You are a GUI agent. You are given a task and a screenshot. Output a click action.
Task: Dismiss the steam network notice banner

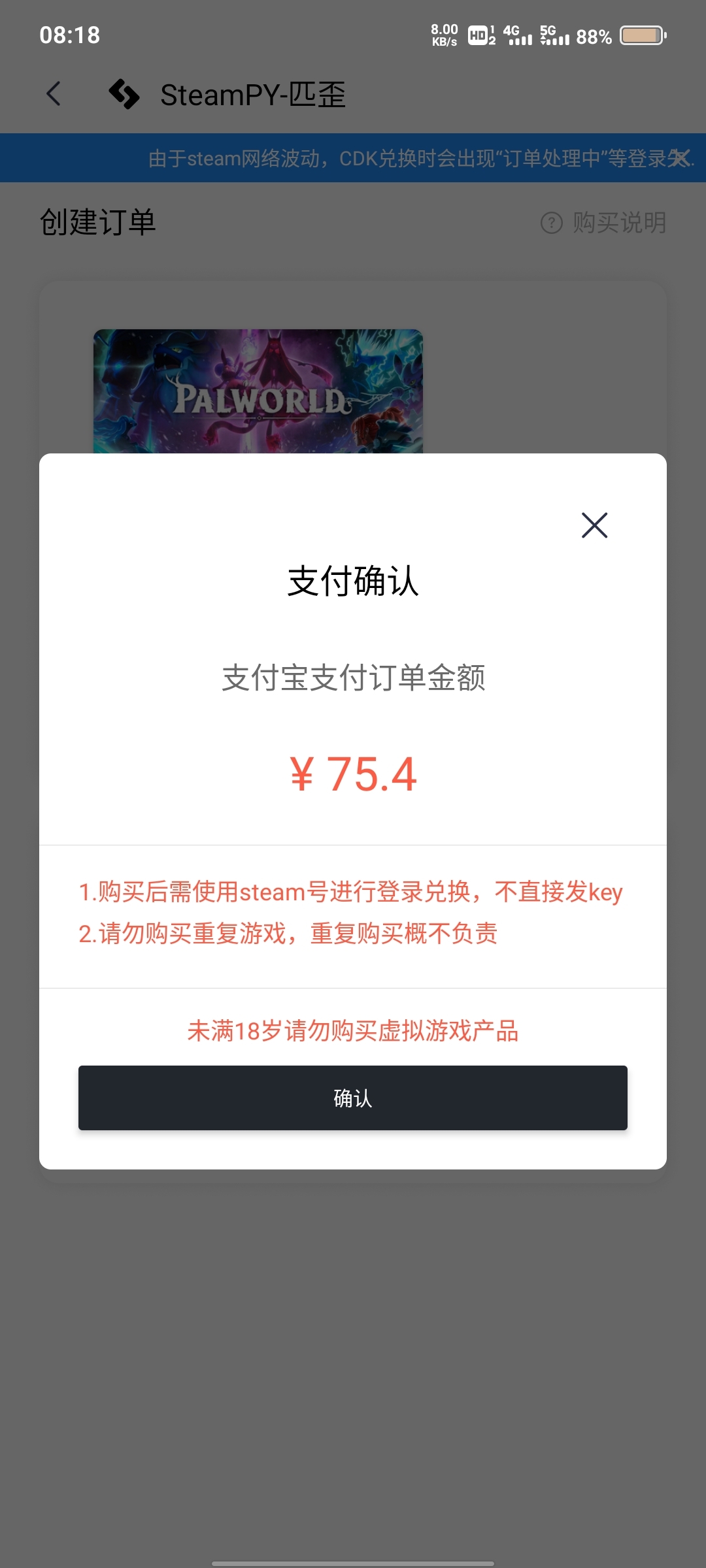pyautogui.click(x=680, y=157)
